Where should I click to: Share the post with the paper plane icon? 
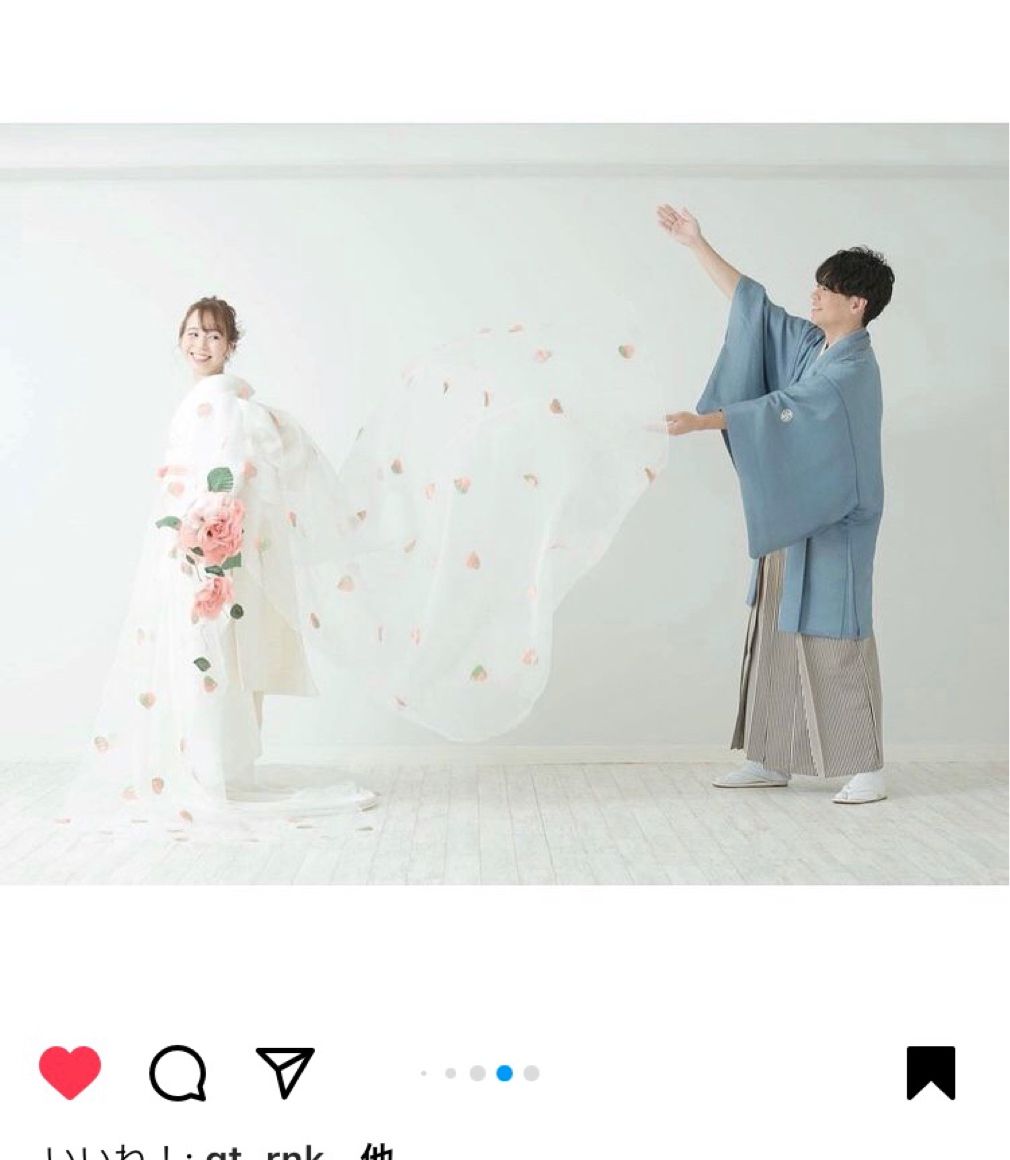click(285, 1072)
